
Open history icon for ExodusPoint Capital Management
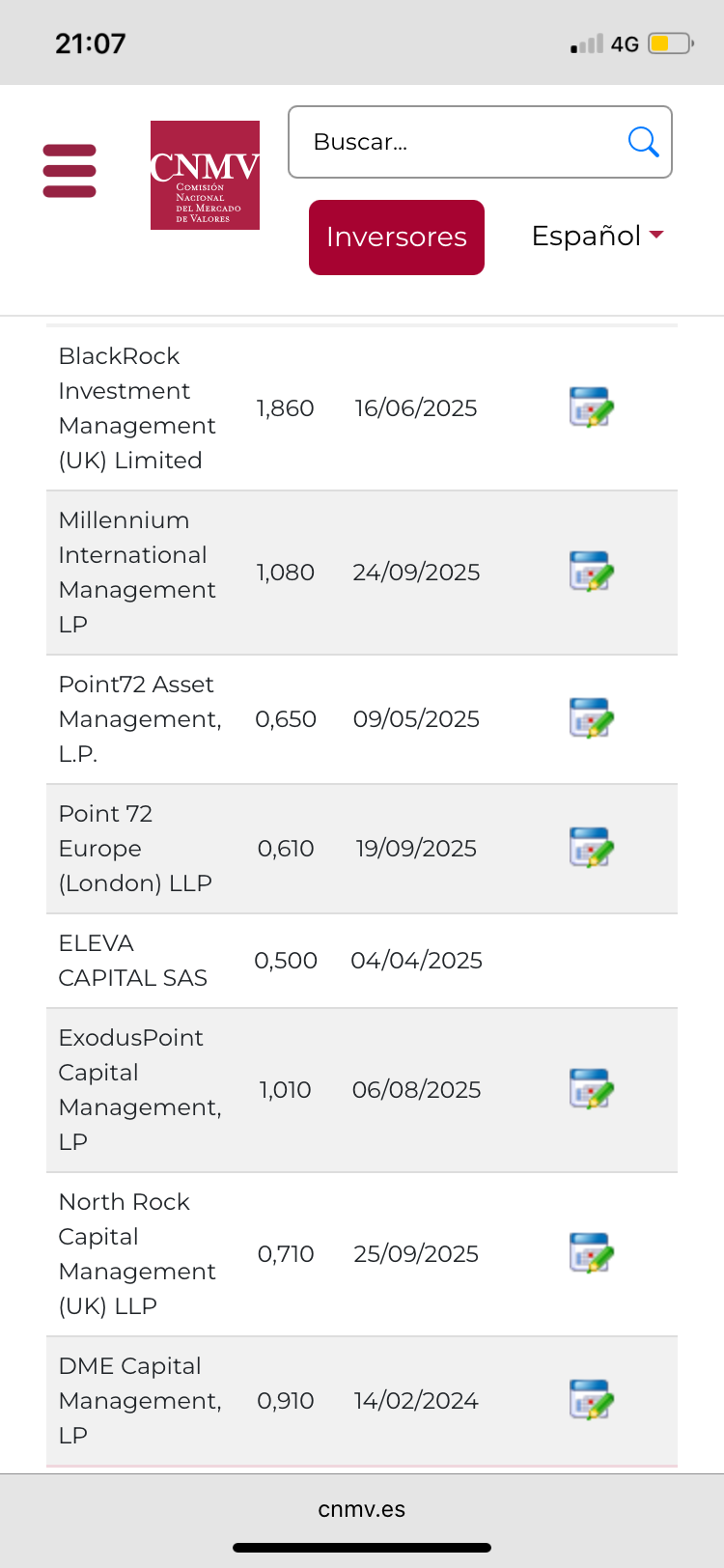[x=592, y=1089]
